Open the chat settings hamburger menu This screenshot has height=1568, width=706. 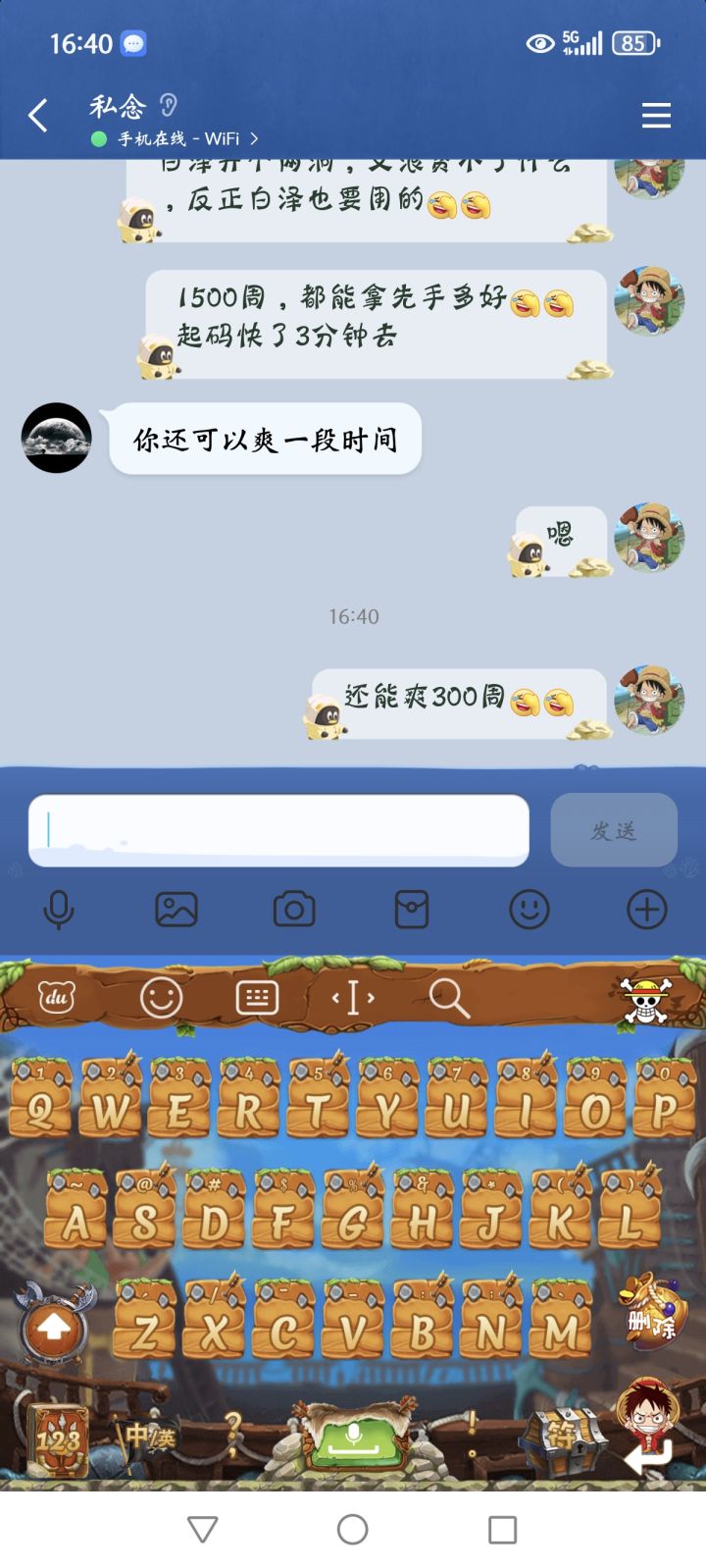(x=655, y=116)
